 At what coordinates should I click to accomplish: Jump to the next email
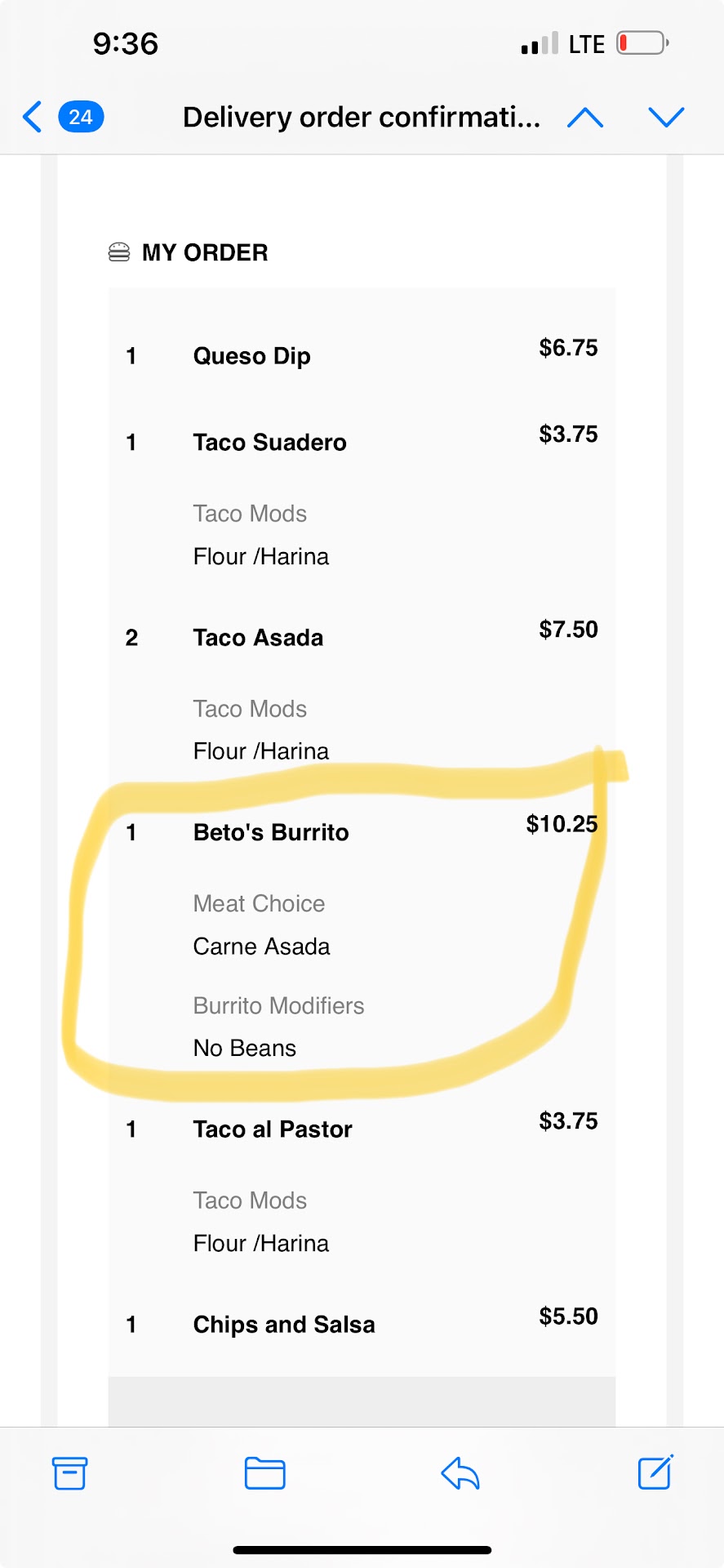666,118
